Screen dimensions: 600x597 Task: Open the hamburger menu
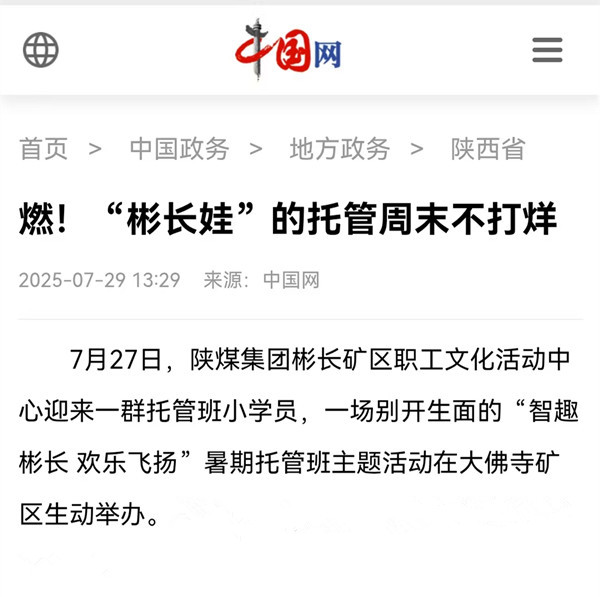(547, 50)
